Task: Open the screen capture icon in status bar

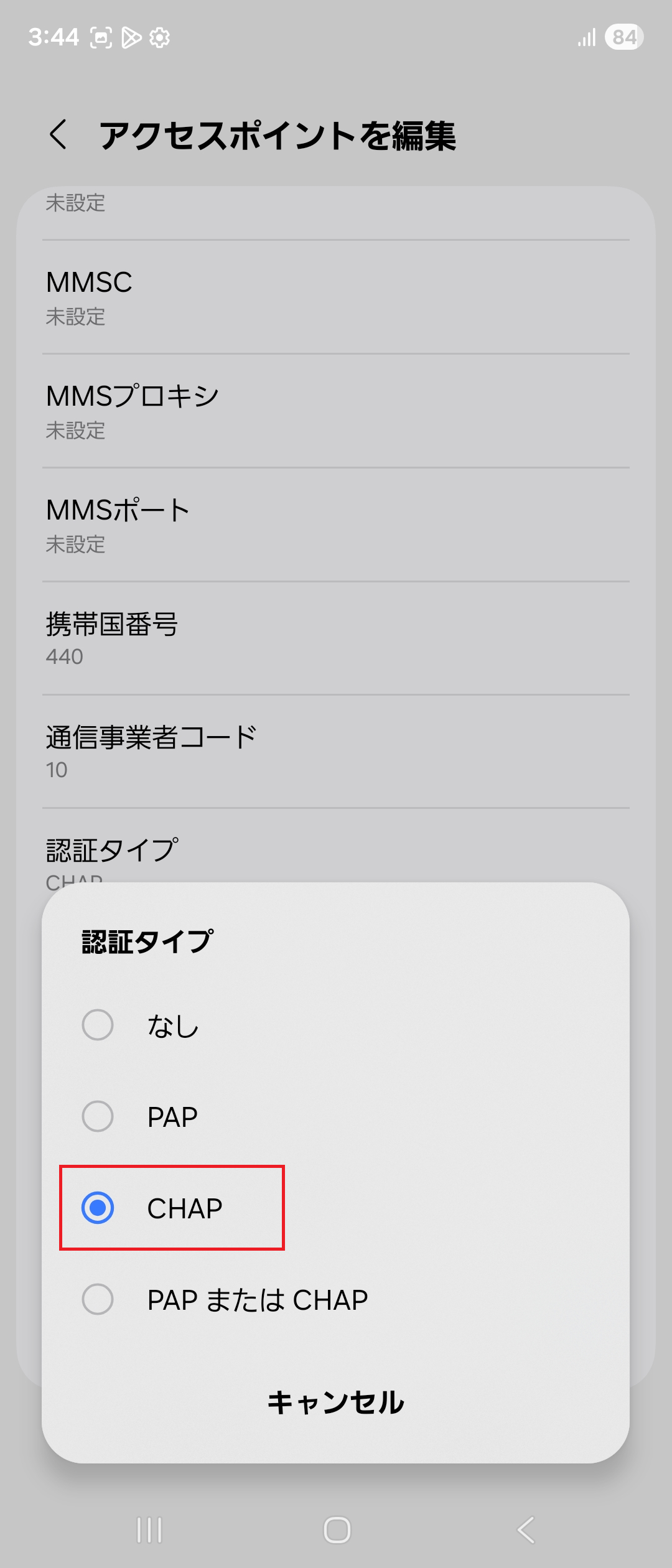Action: point(101,37)
